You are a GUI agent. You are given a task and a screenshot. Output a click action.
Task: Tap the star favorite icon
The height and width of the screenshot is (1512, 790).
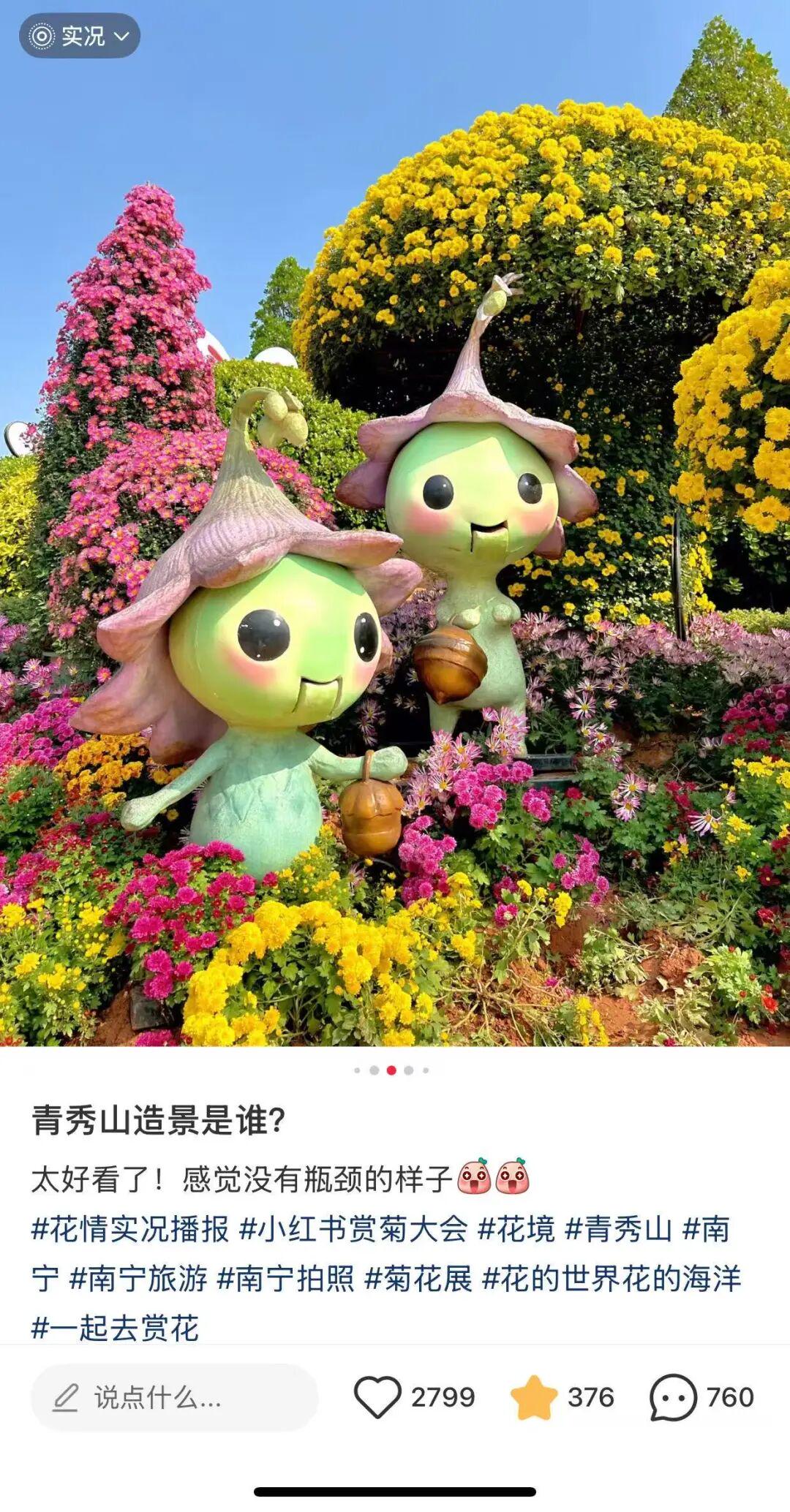533,1396
